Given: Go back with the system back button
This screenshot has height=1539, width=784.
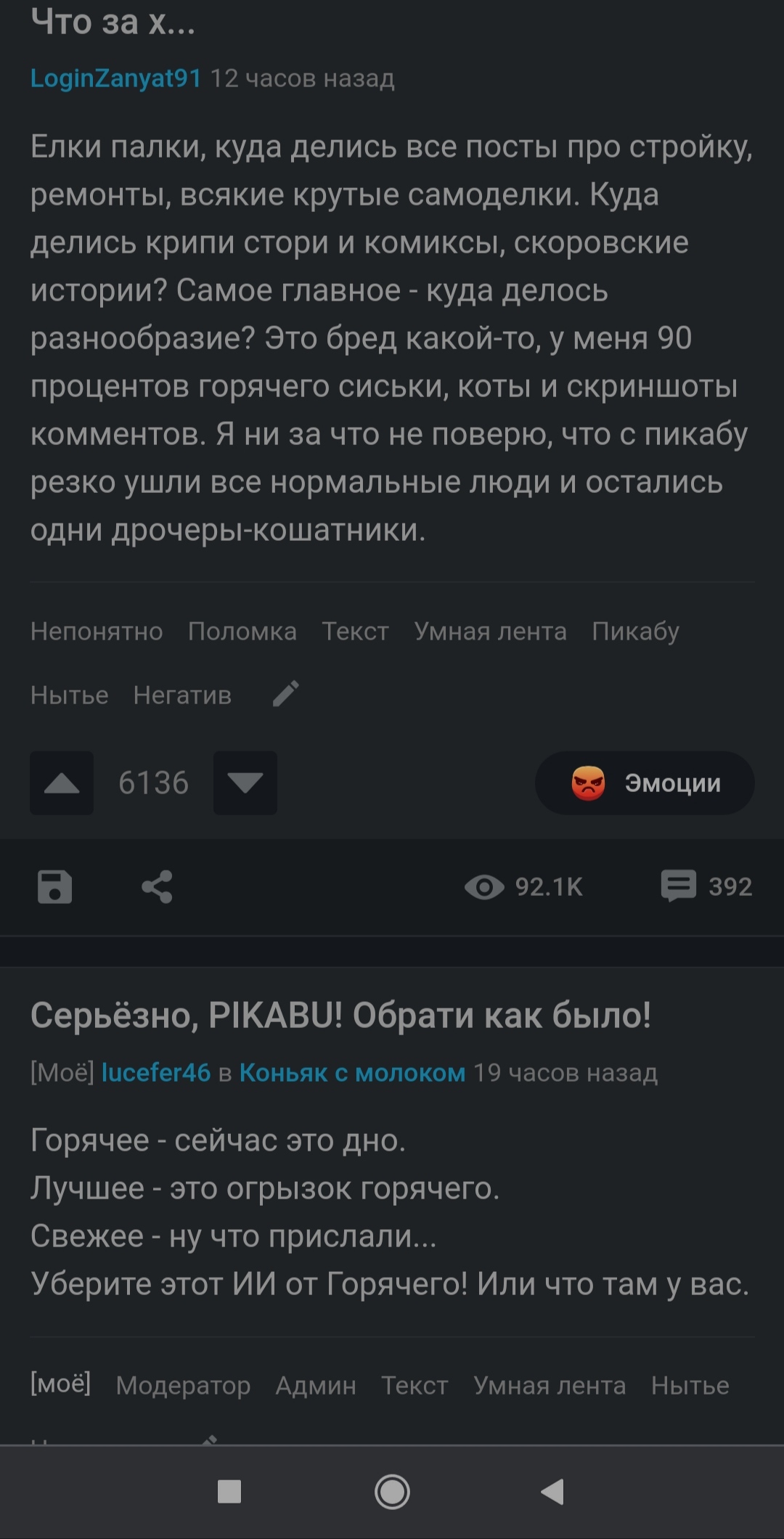Looking at the screenshot, I should 552,1492.
